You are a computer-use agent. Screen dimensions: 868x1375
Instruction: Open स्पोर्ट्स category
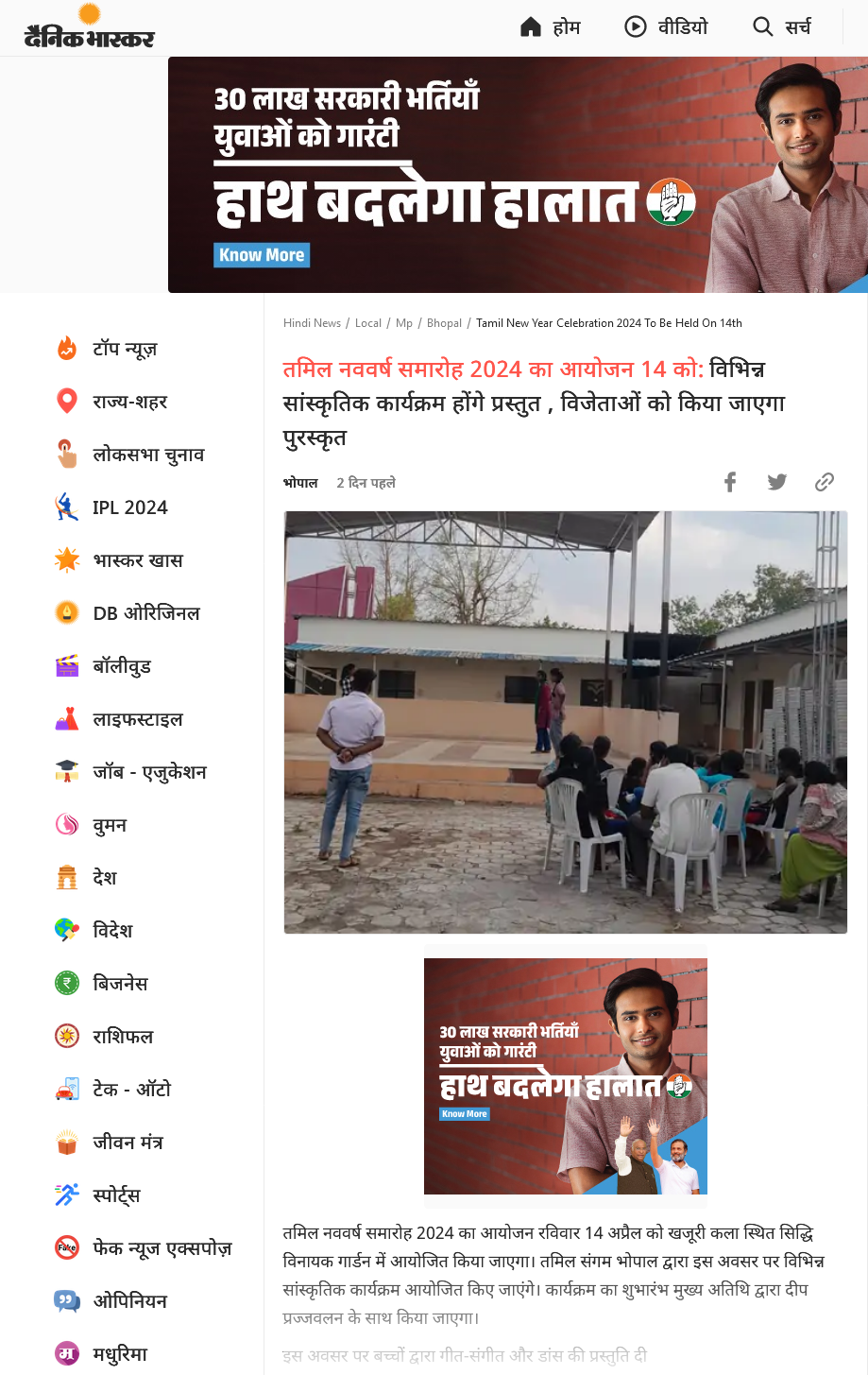tap(116, 1195)
